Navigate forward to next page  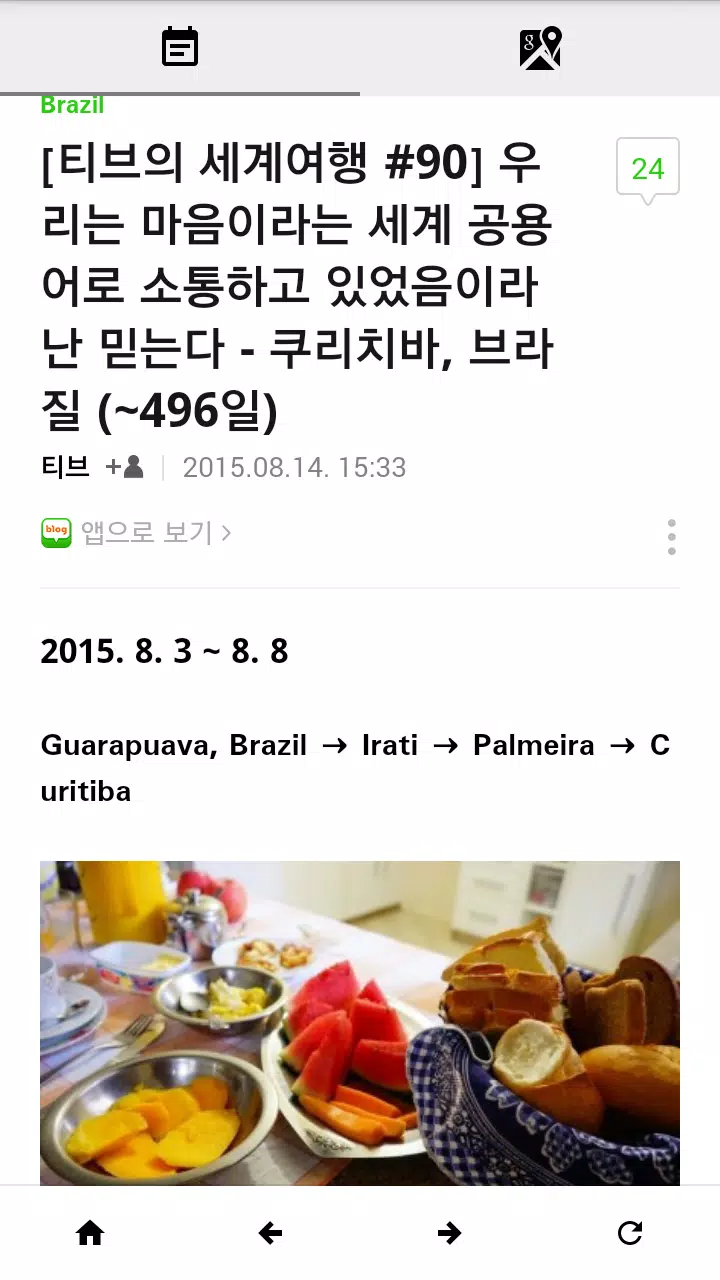(x=450, y=1233)
